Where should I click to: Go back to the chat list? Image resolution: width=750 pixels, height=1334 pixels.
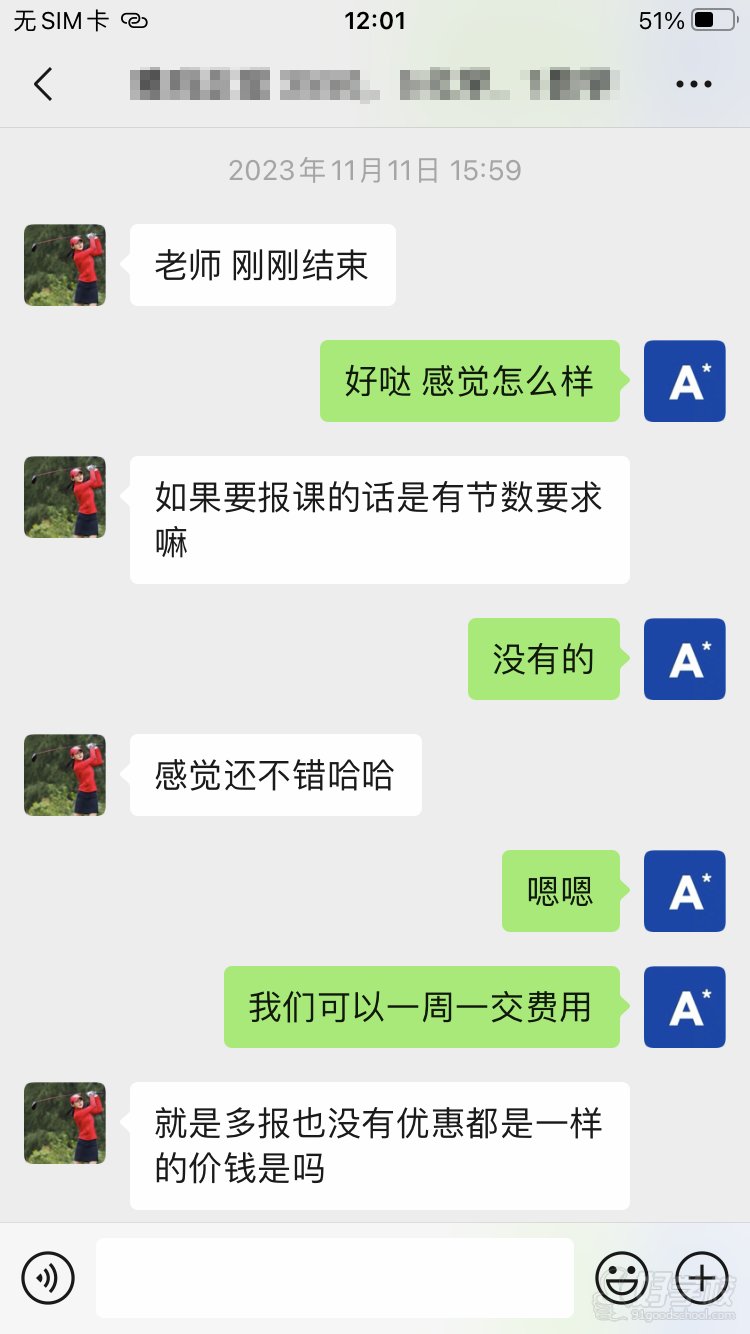[43, 84]
